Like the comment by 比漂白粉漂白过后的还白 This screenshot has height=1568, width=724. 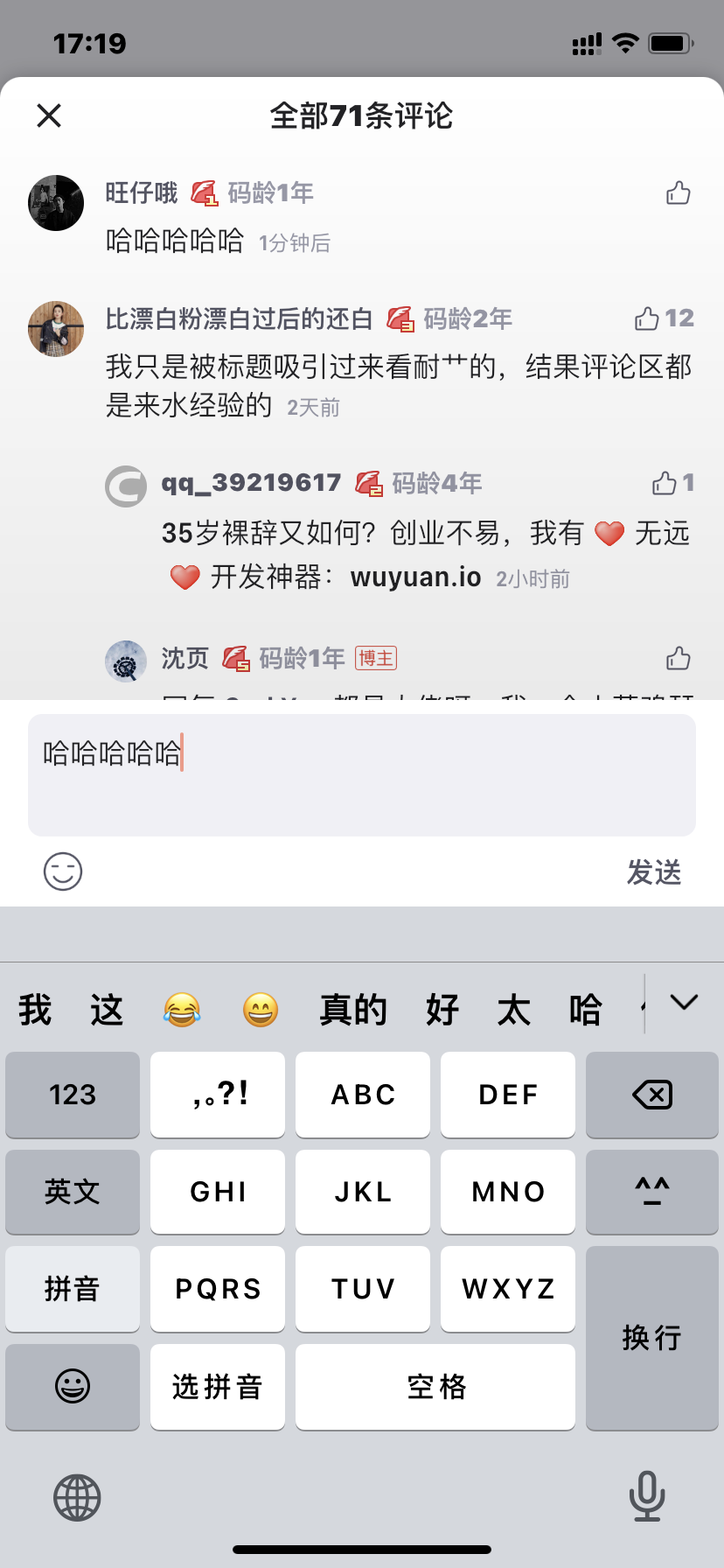pyautogui.click(x=648, y=318)
